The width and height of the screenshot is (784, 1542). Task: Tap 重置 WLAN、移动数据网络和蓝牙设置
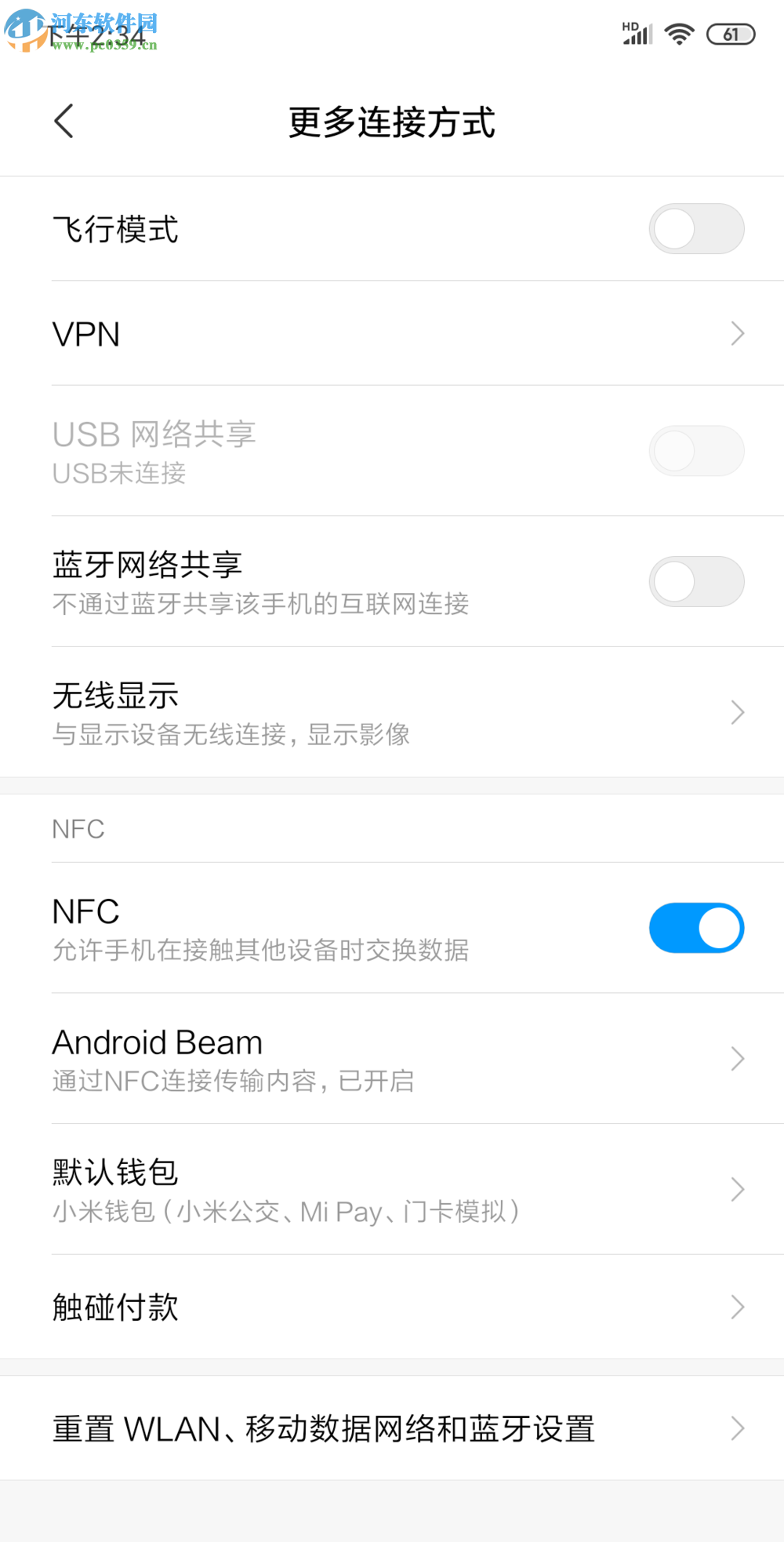point(323,1428)
